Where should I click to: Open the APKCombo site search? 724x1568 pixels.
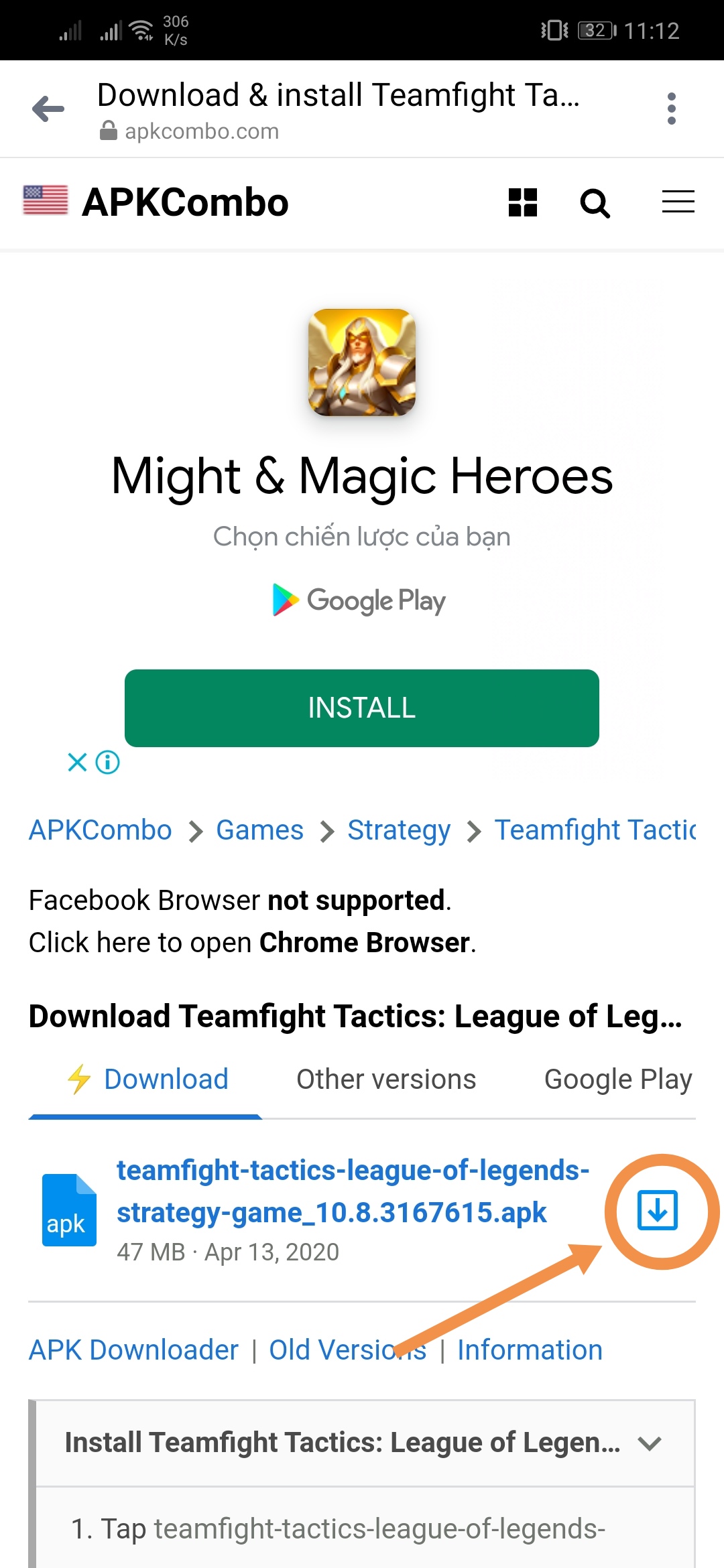point(595,202)
